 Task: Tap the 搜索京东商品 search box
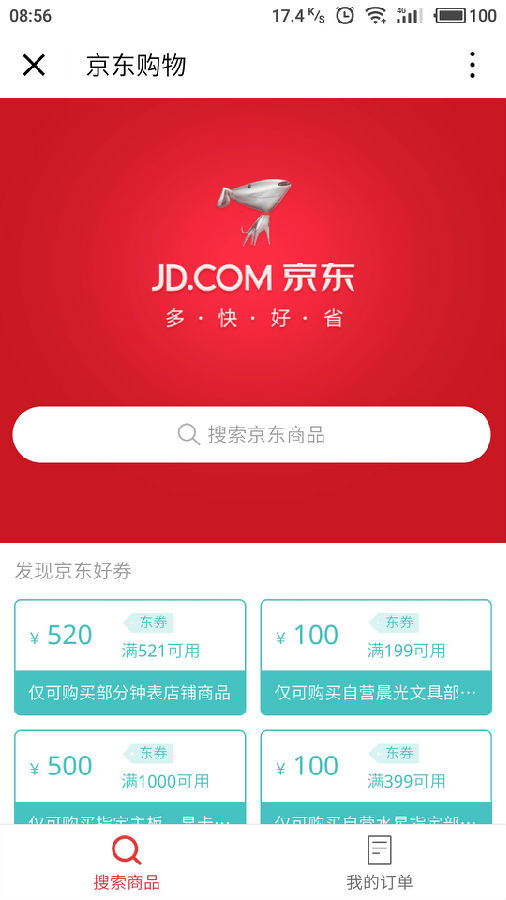(x=251, y=435)
